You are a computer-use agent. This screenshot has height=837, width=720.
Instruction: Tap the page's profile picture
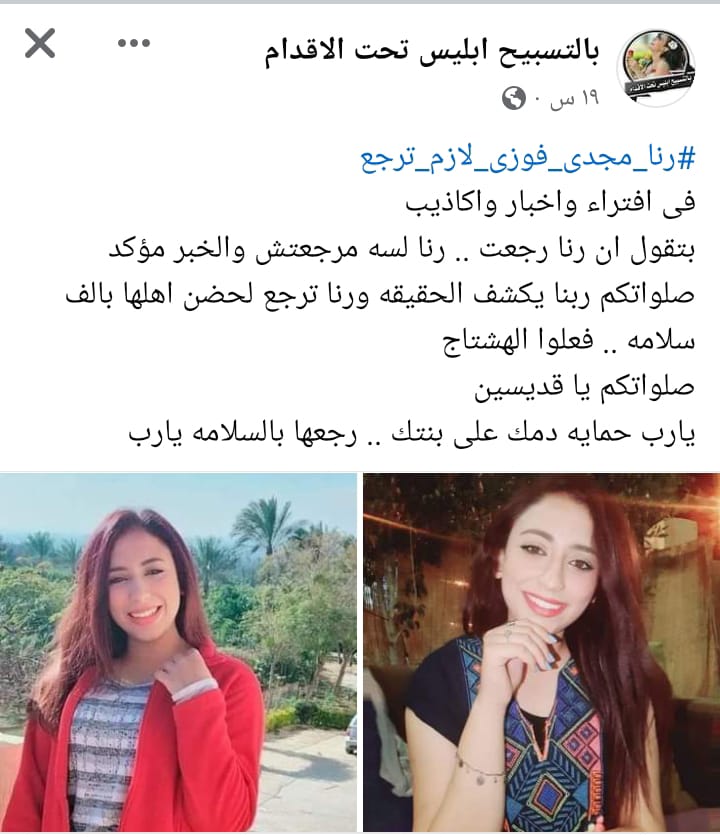656,67
